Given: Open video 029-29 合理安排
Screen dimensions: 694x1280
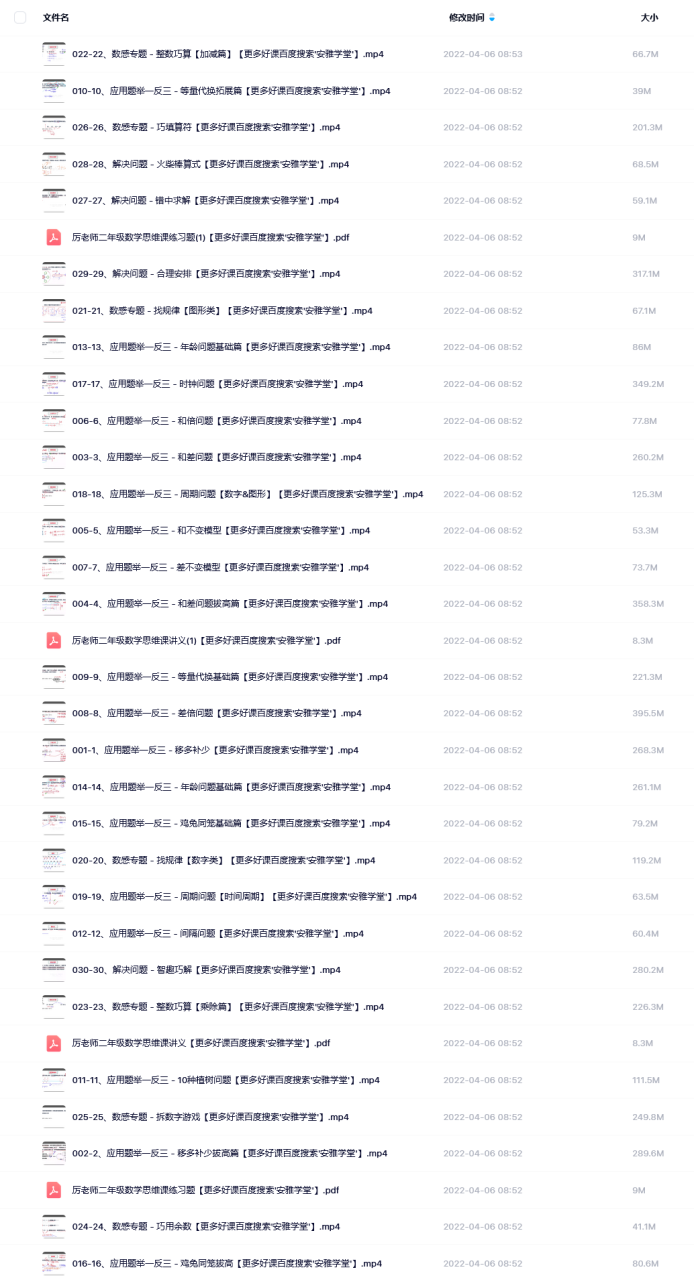Looking at the screenshot, I should click(206, 274).
